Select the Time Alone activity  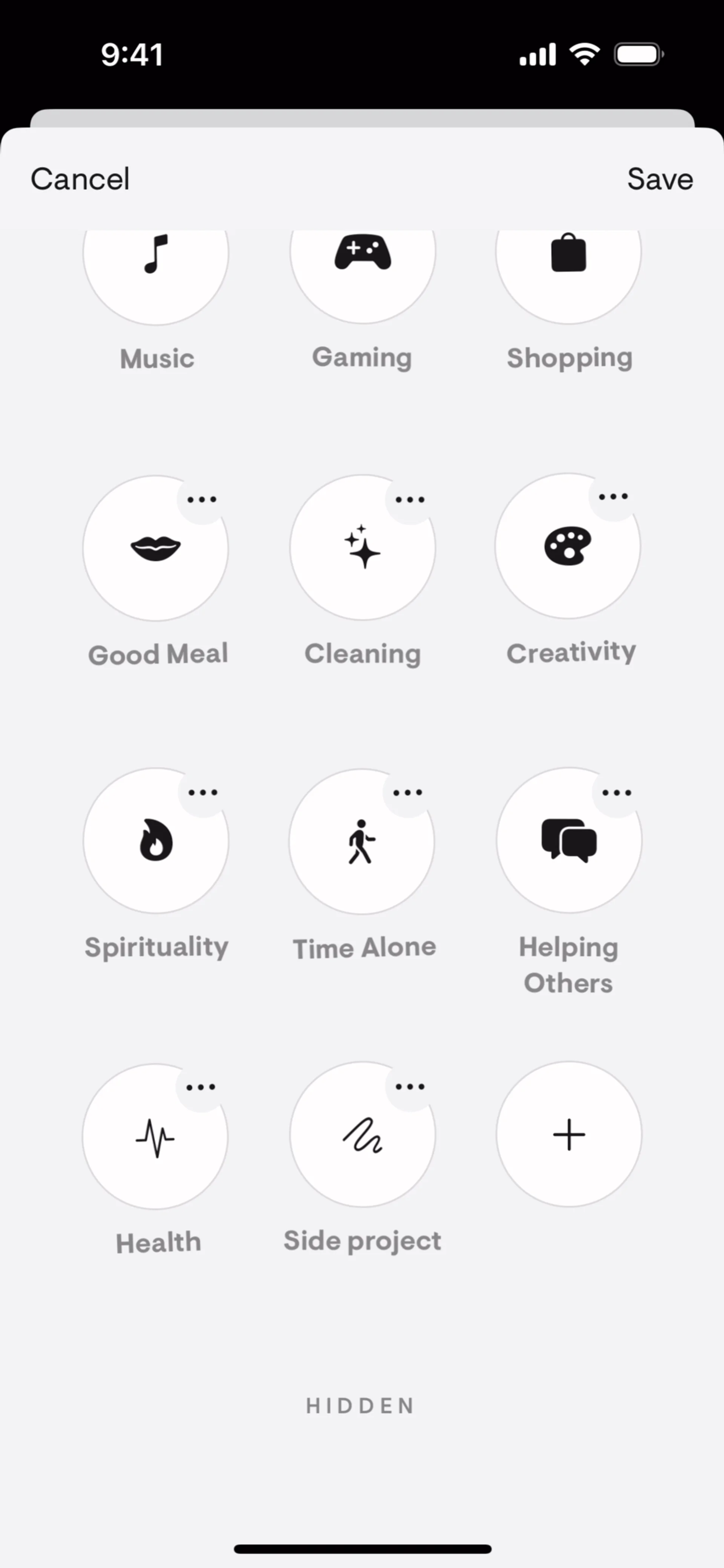pos(362,841)
